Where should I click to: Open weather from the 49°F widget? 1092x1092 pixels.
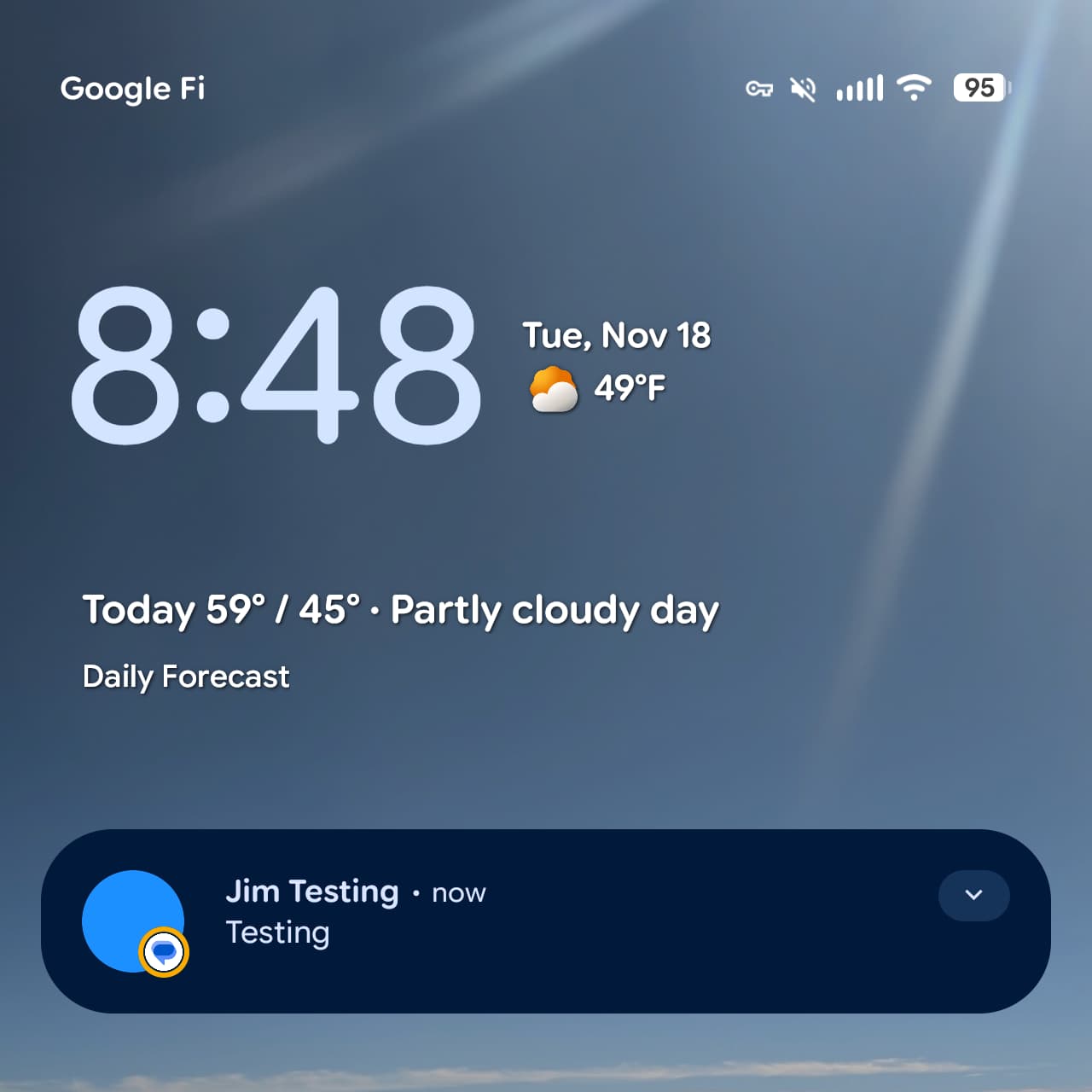[x=597, y=388]
